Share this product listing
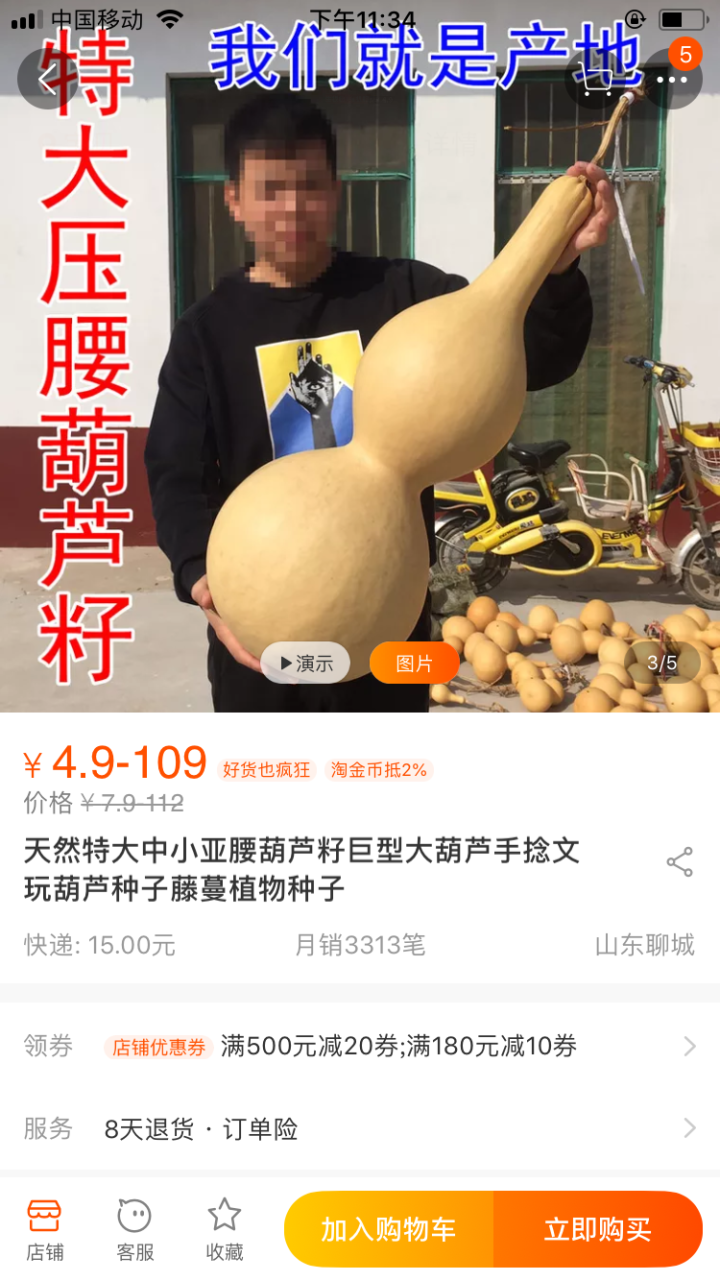The image size is (720, 1281). [x=679, y=862]
